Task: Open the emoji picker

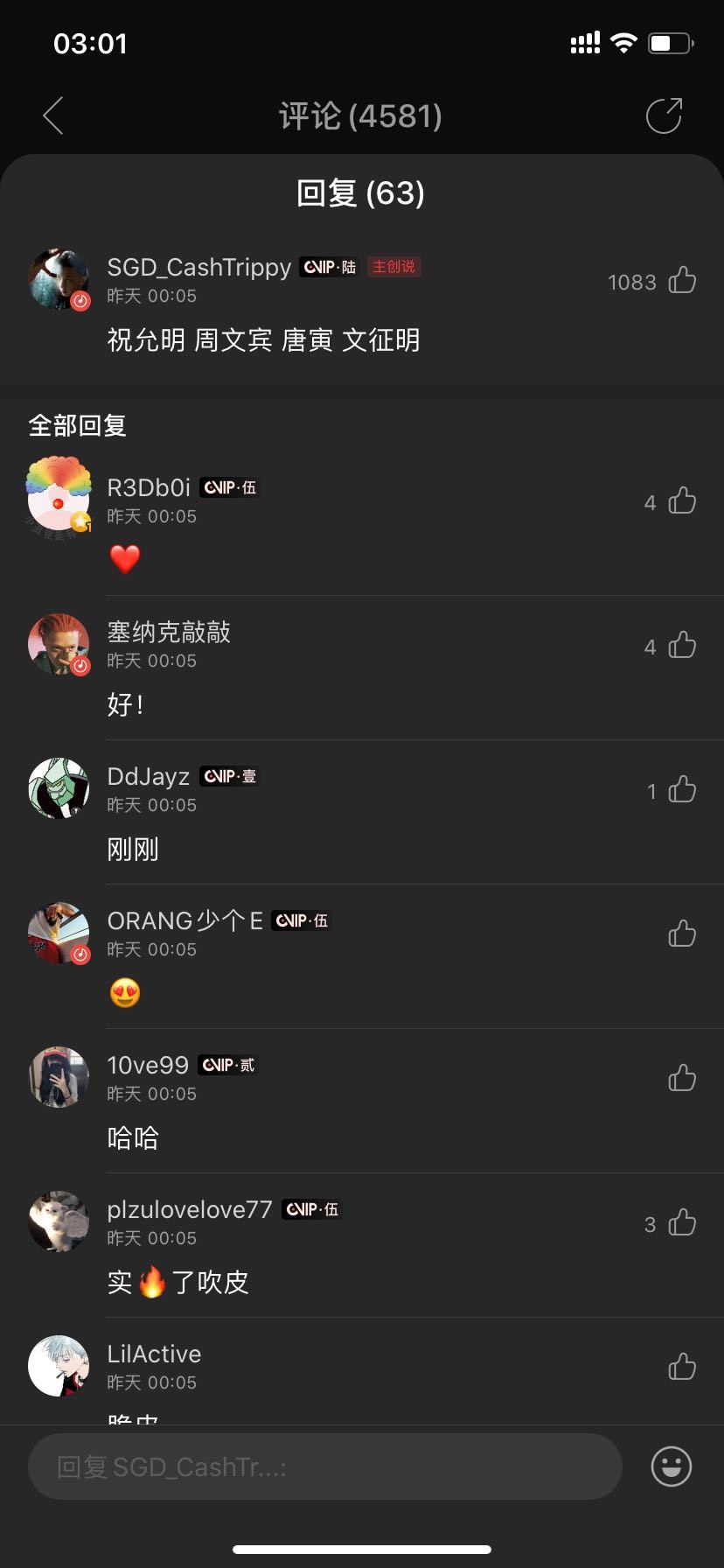Action: click(671, 1466)
